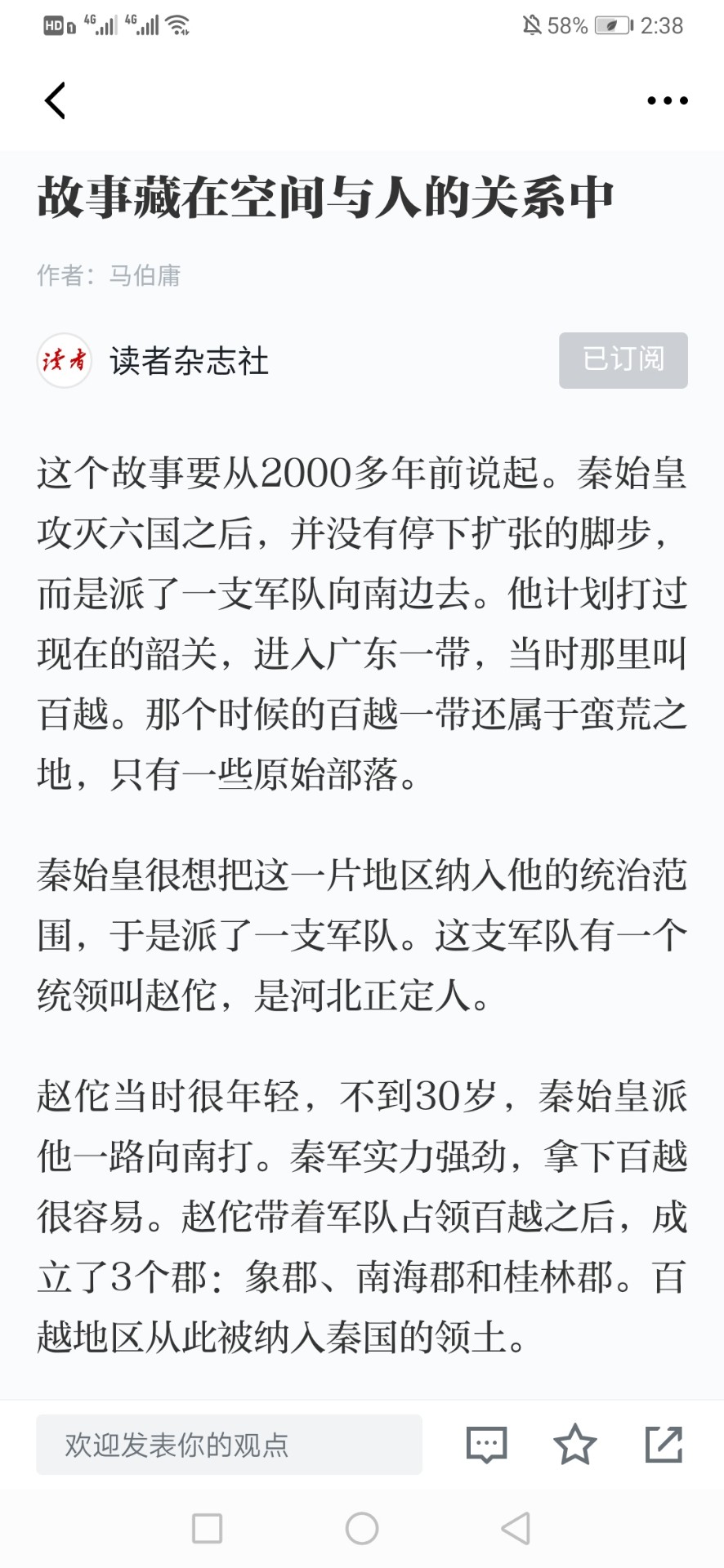Share this article
This screenshot has width=724, height=1568.
[x=664, y=1445]
